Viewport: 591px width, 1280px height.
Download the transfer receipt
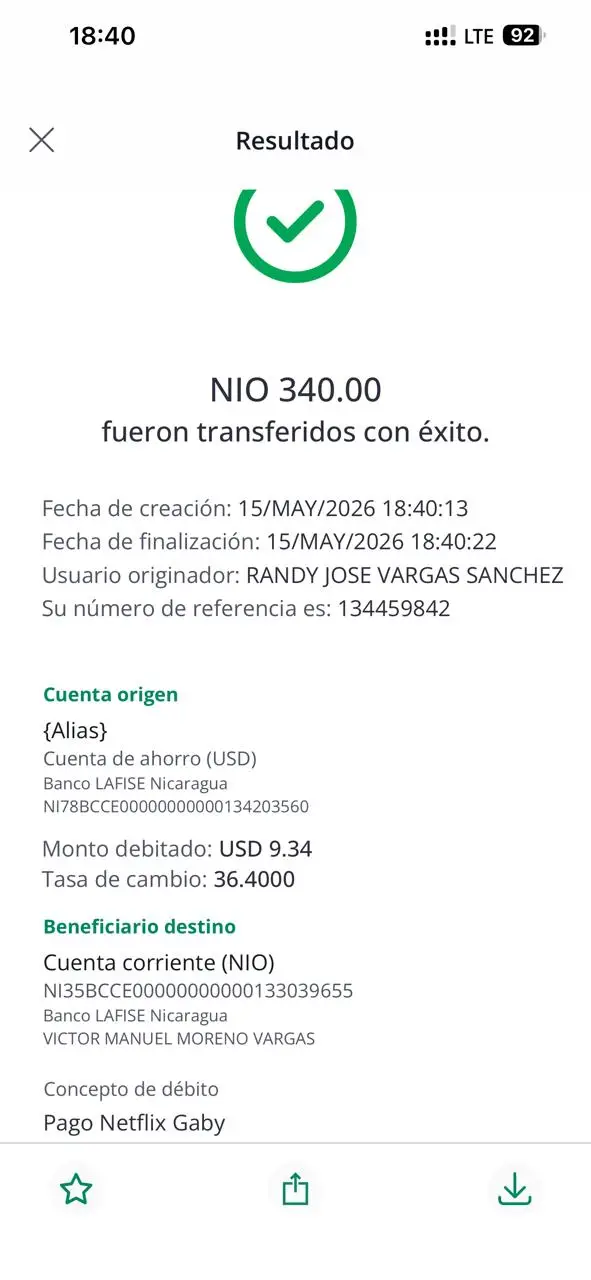click(514, 1189)
